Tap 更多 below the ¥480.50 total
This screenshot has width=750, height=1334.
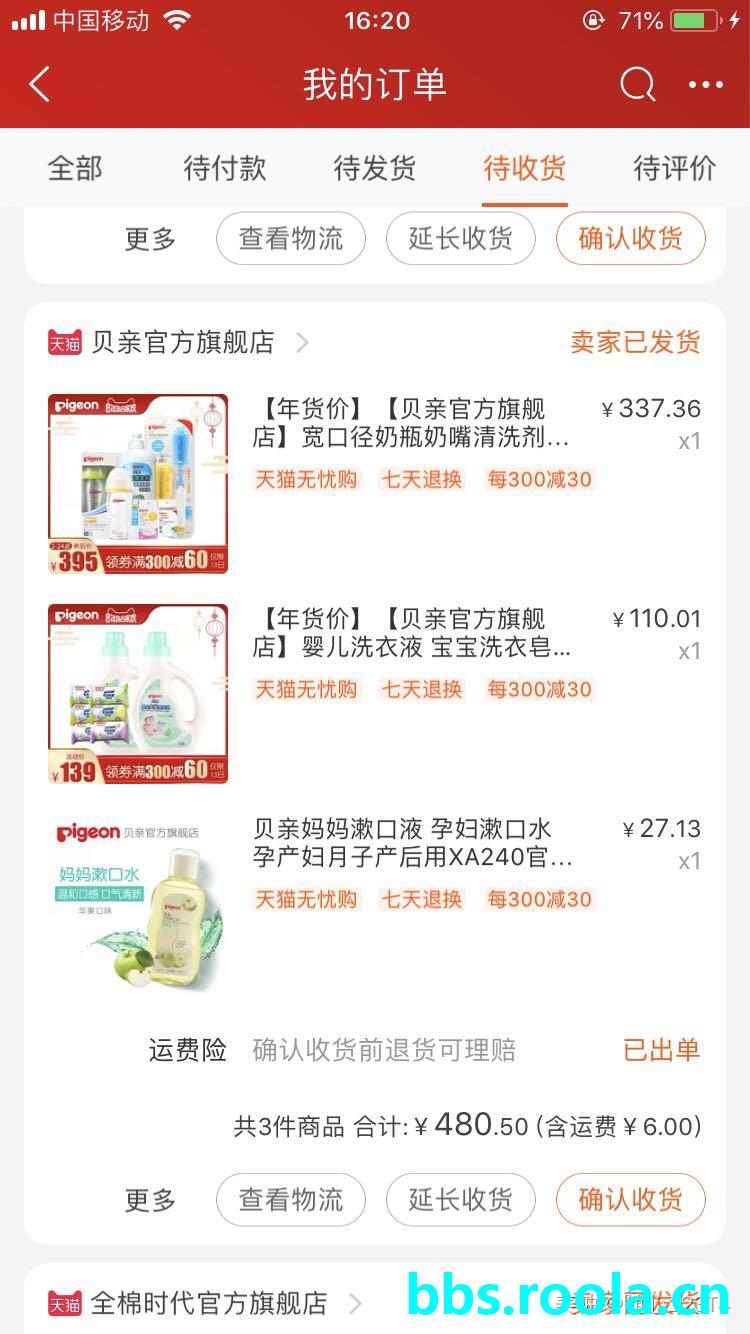(150, 1199)
